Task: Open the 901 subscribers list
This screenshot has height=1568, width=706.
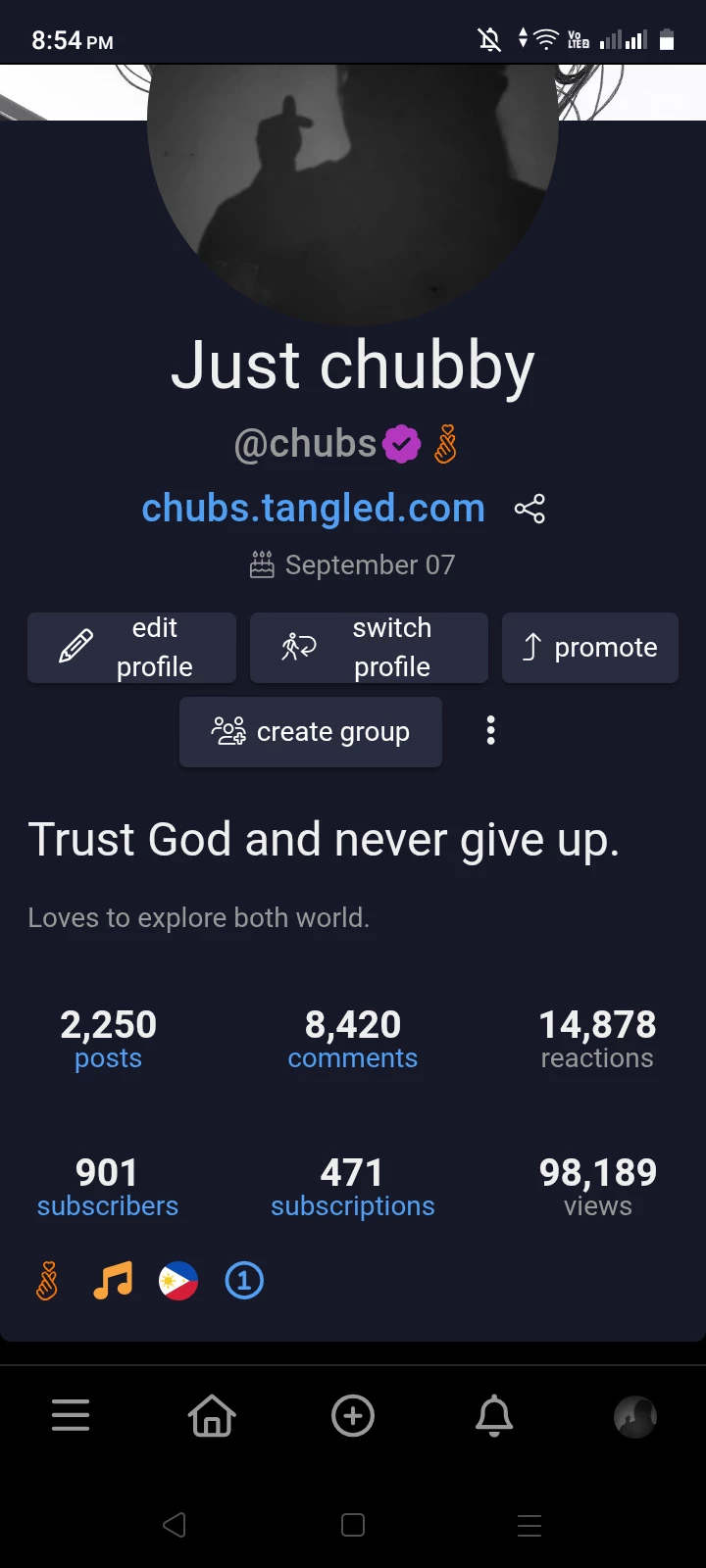Action: coord(108,1188)
